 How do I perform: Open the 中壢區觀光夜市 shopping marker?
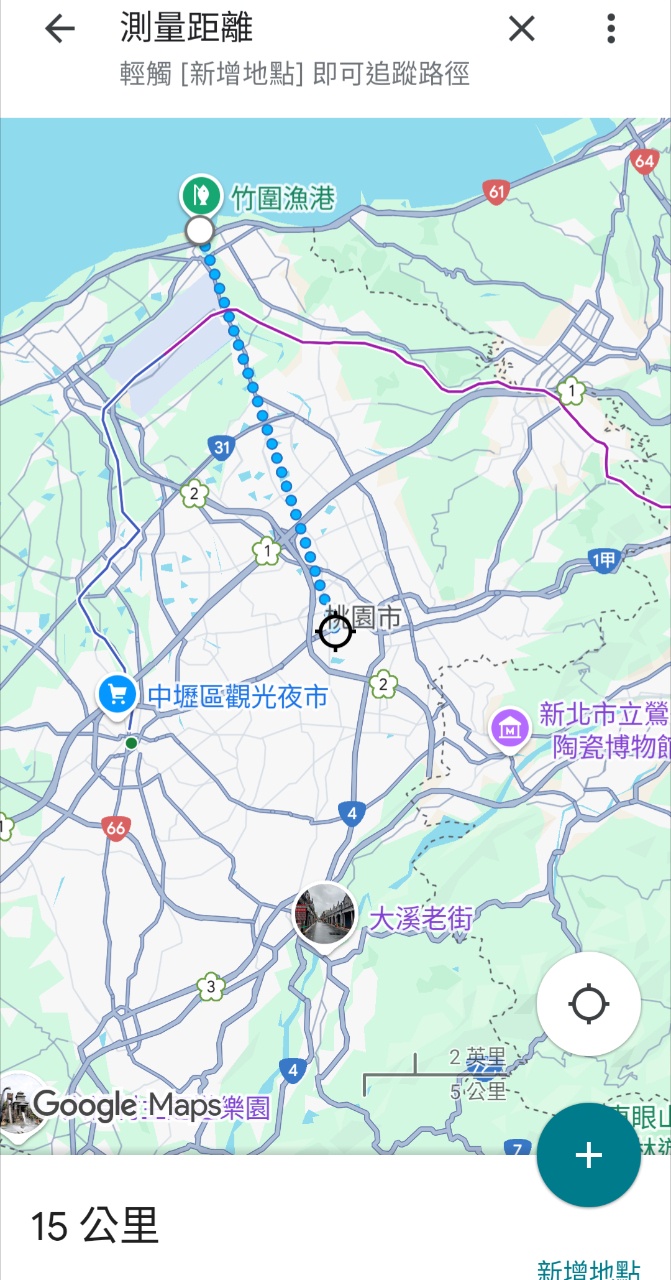coord(117,694)
